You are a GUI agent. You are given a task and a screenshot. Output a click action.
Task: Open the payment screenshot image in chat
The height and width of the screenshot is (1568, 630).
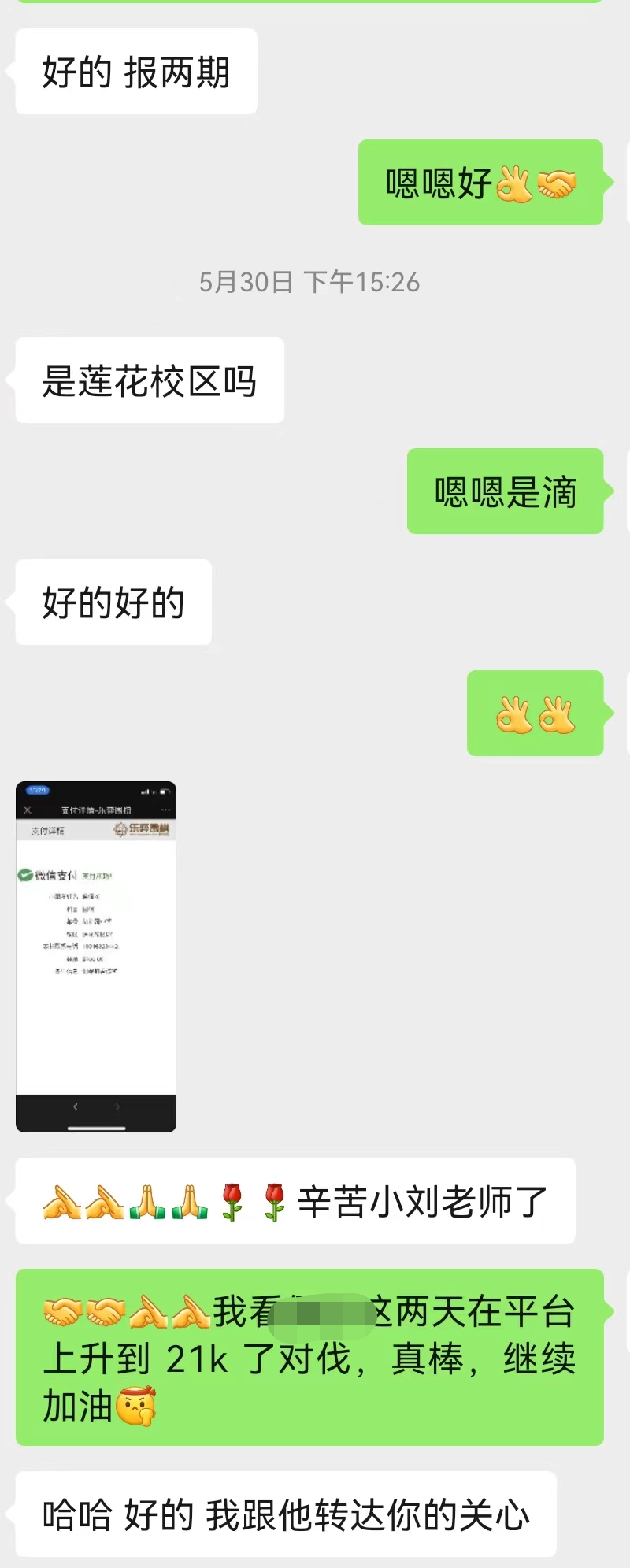click(96, 956)
